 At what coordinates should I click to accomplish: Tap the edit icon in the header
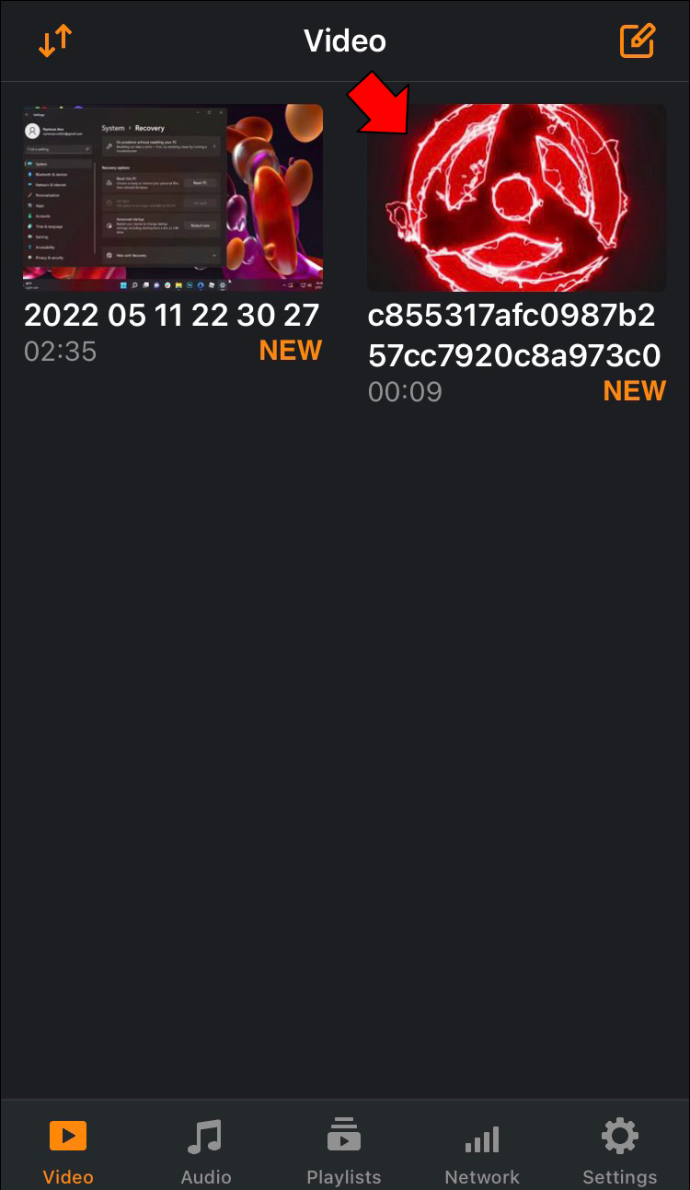(x=636, y=41)
